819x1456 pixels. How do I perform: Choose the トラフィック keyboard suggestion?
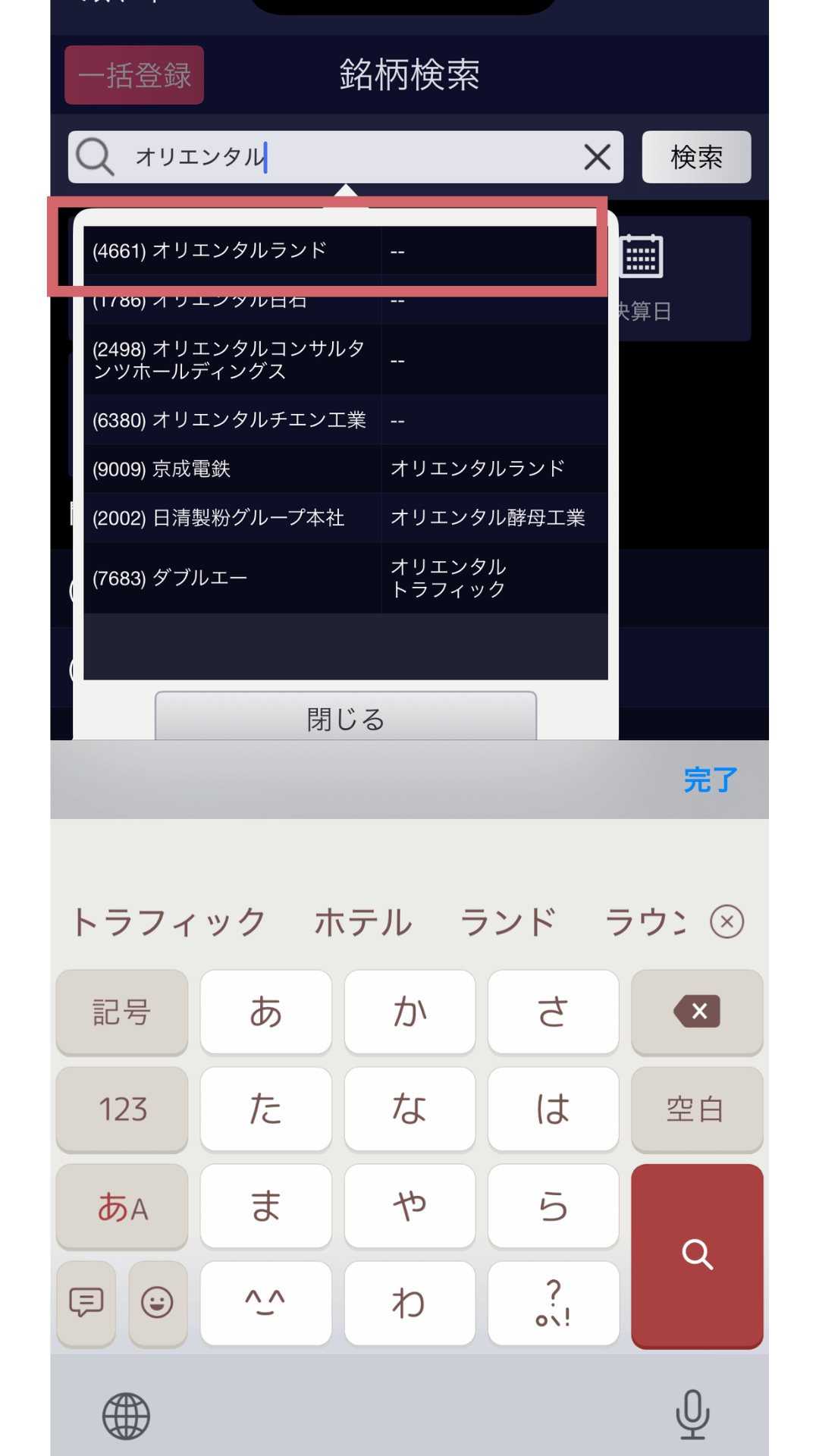tap(168, 922)
